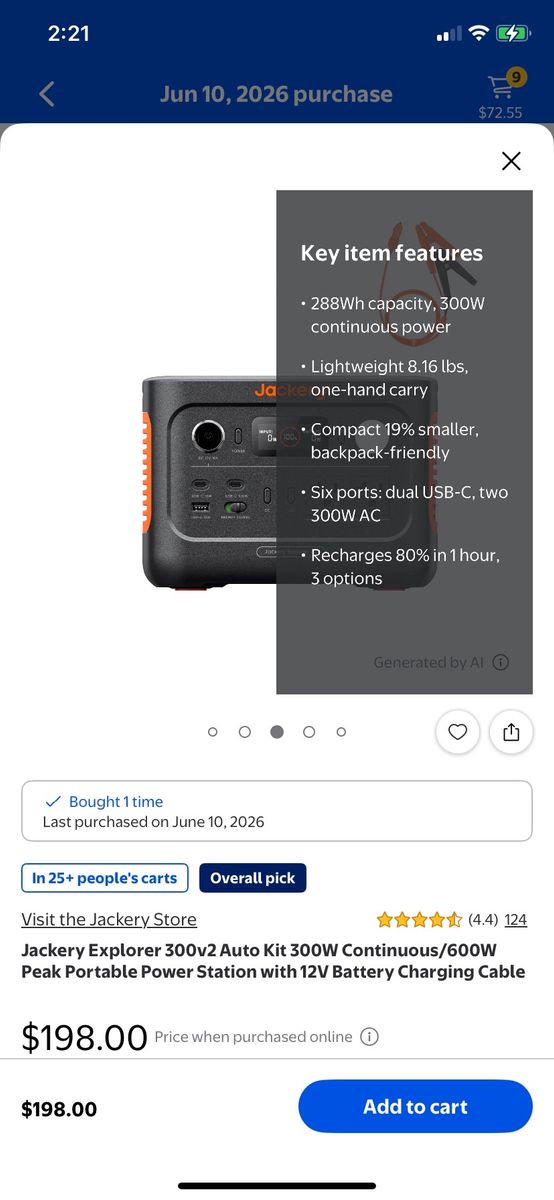
Task: Close the product detail sheet
Action: pos(511,161)
